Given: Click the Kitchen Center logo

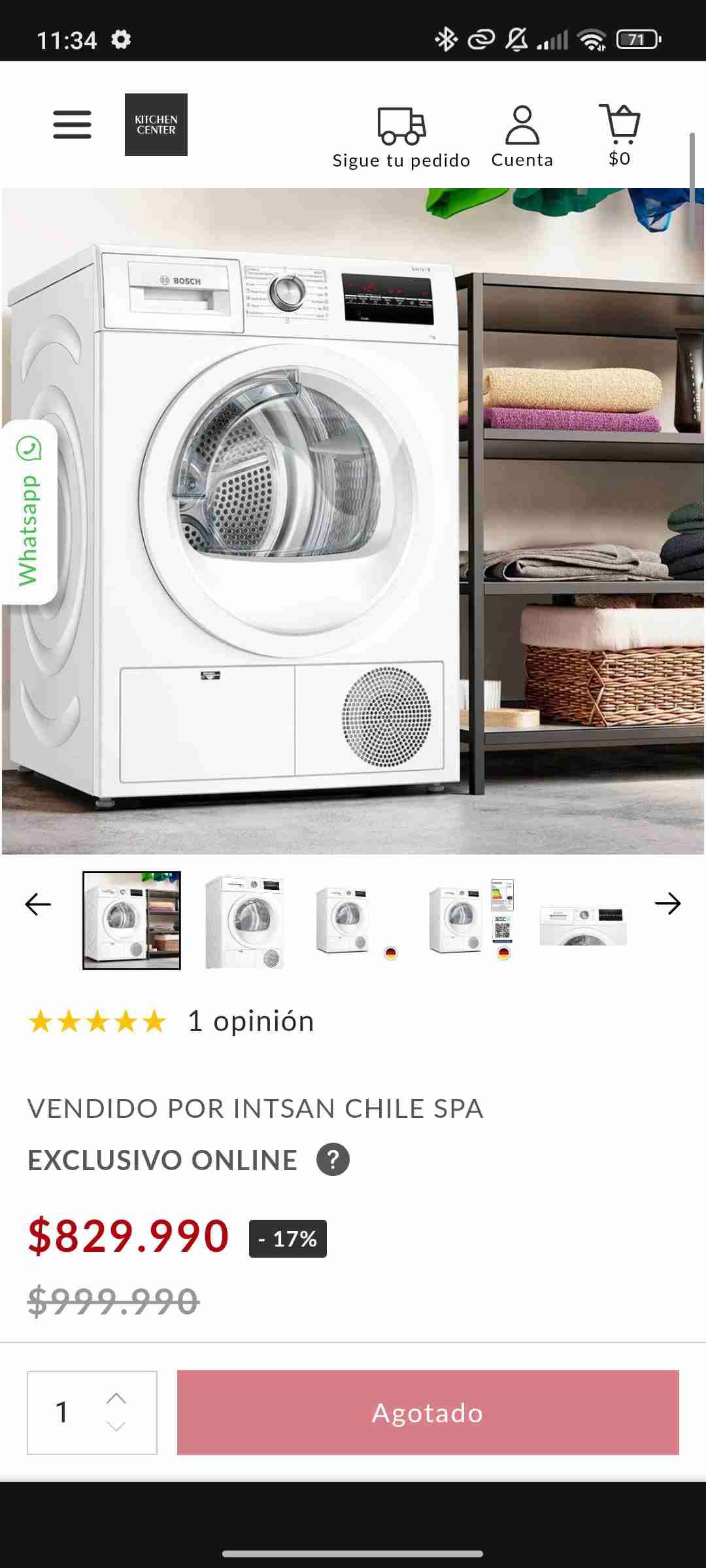Looking at the screenshot, I should pos(155,125).
